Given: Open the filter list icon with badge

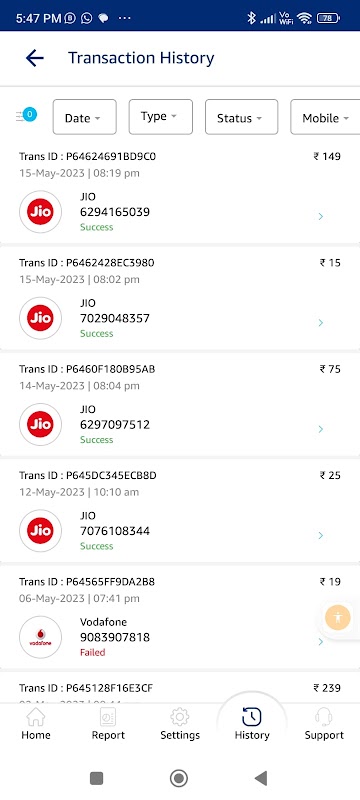Looking at the screenshot, I should tap(25, 116).
